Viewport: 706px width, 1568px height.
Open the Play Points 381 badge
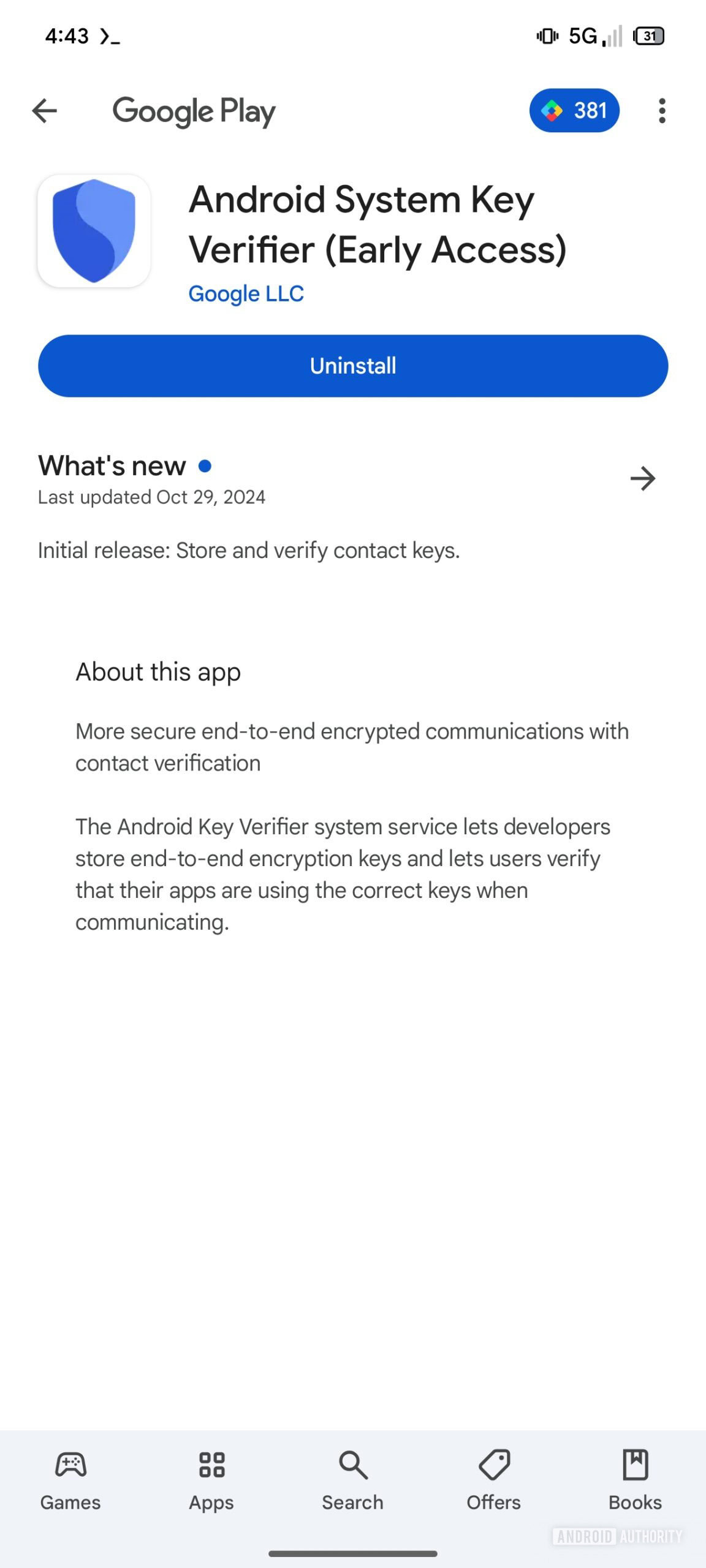pos(574,111)
